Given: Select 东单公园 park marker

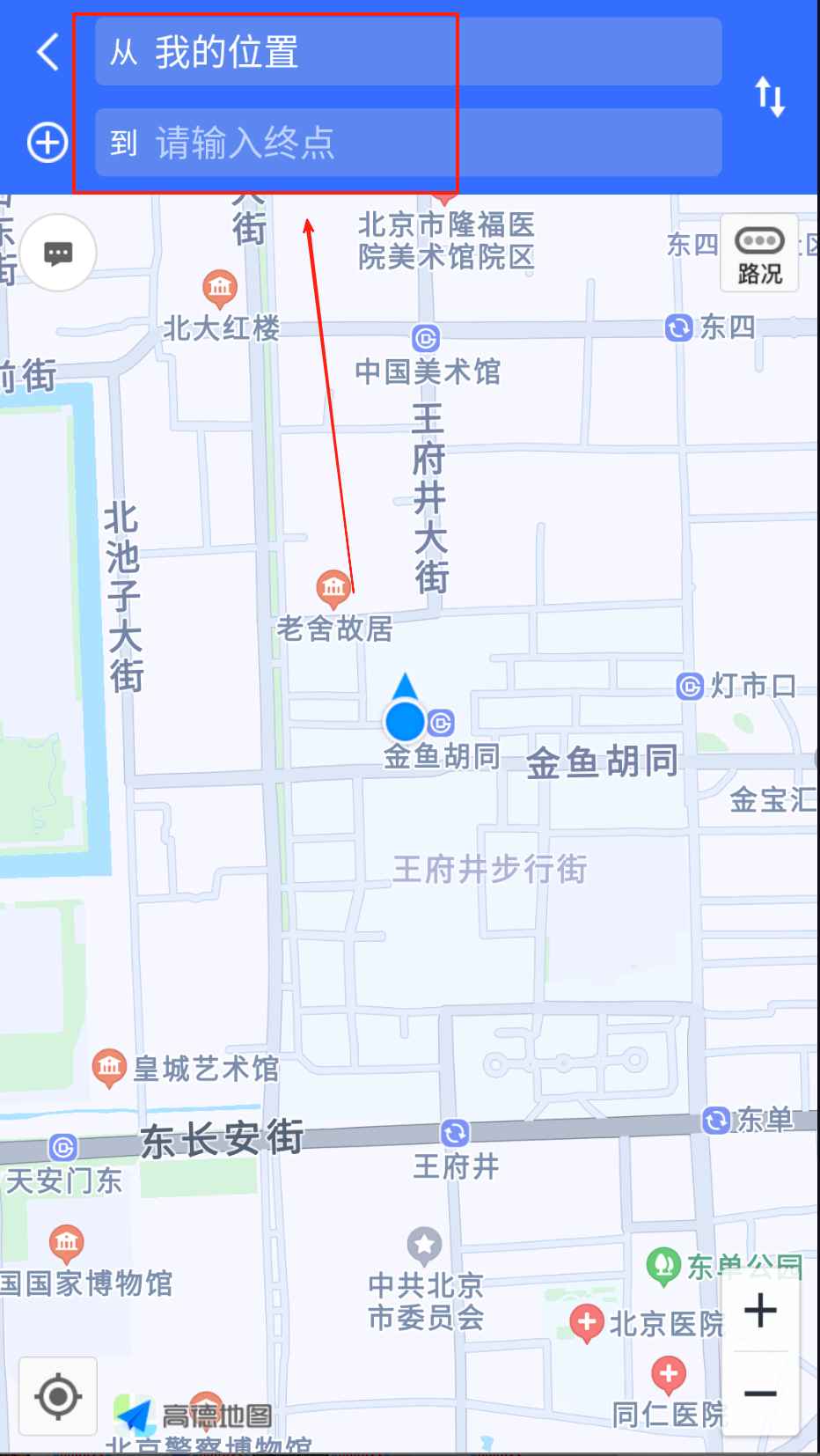Looking at the screenshot, I should coord(663,1266).
